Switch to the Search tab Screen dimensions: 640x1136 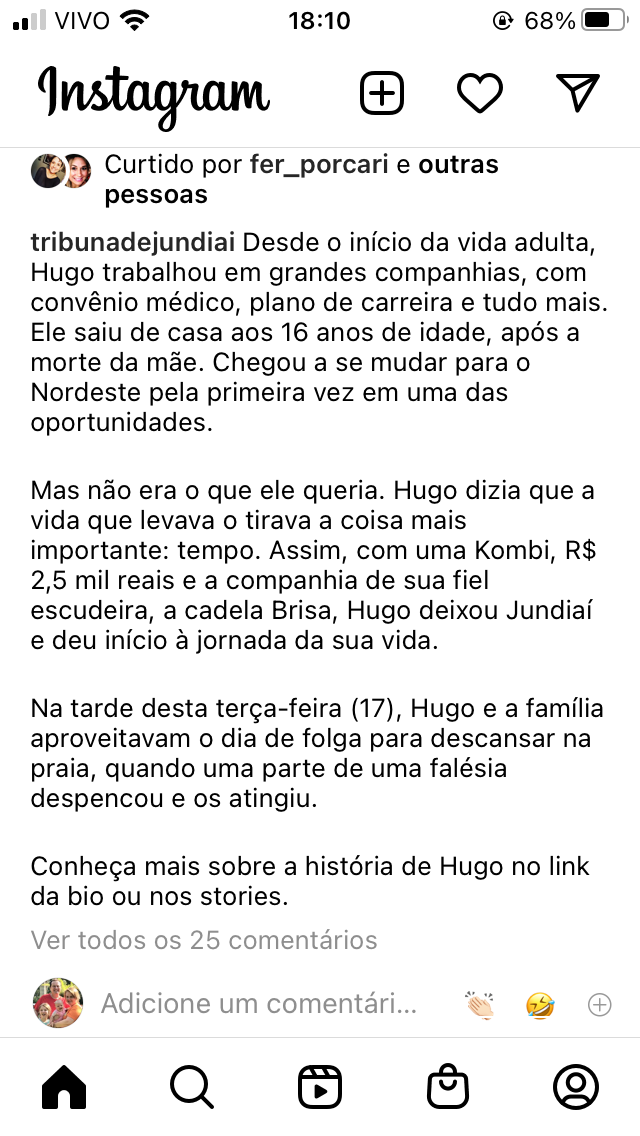click(192, 1086)
